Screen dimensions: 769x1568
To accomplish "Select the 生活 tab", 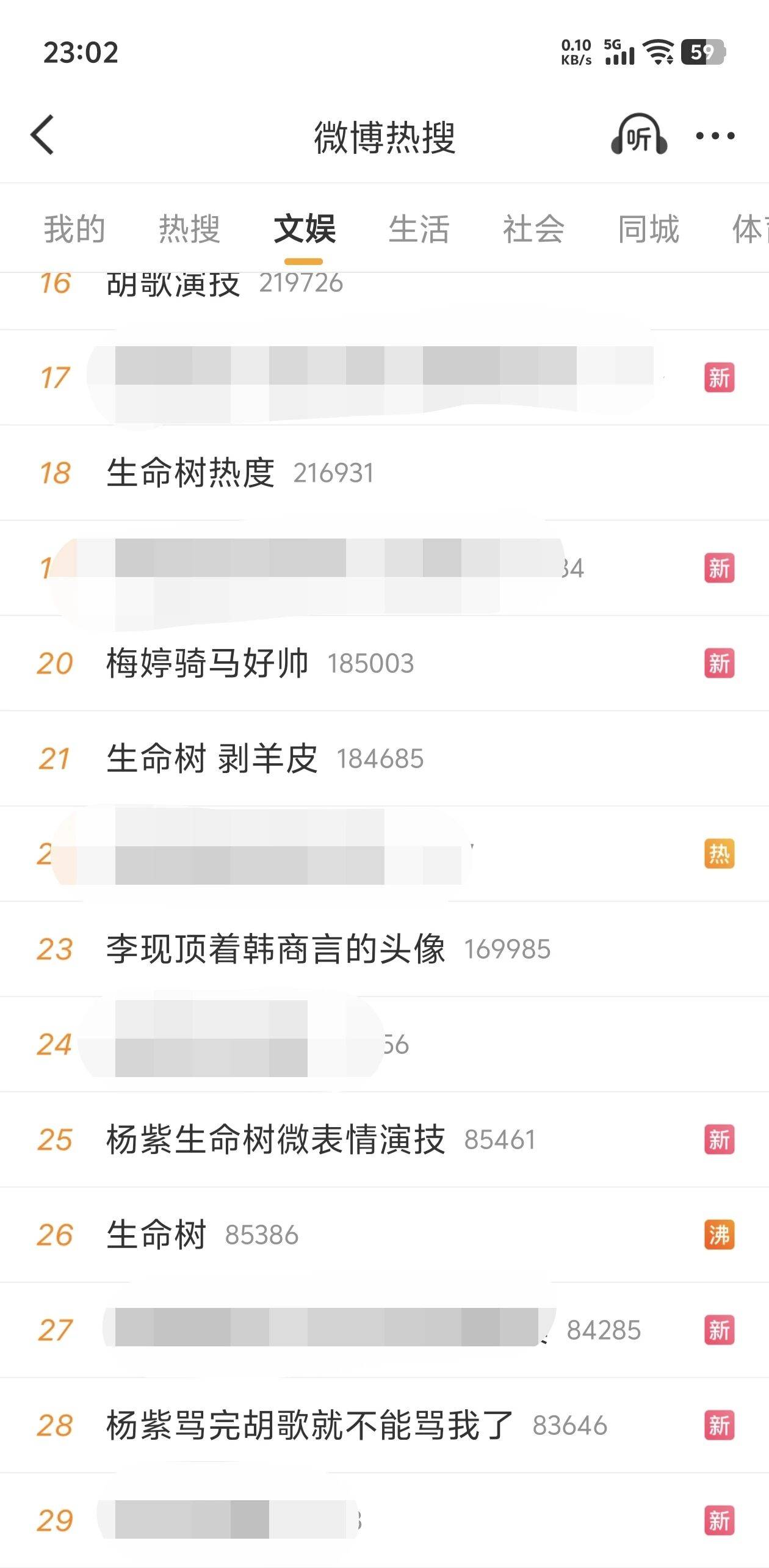I will (x=419, y=229).
